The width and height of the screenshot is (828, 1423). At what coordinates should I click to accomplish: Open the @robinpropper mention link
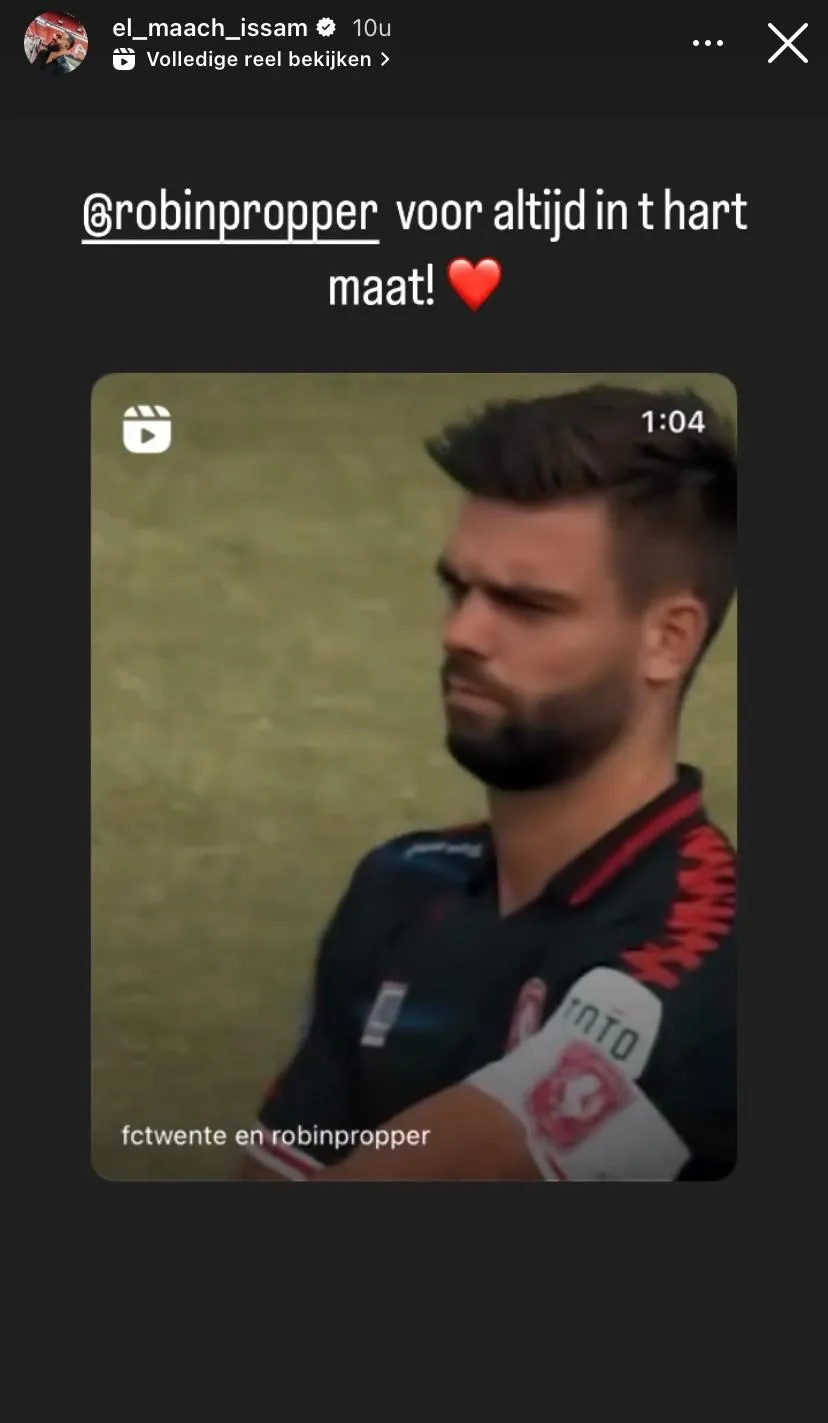228,212
